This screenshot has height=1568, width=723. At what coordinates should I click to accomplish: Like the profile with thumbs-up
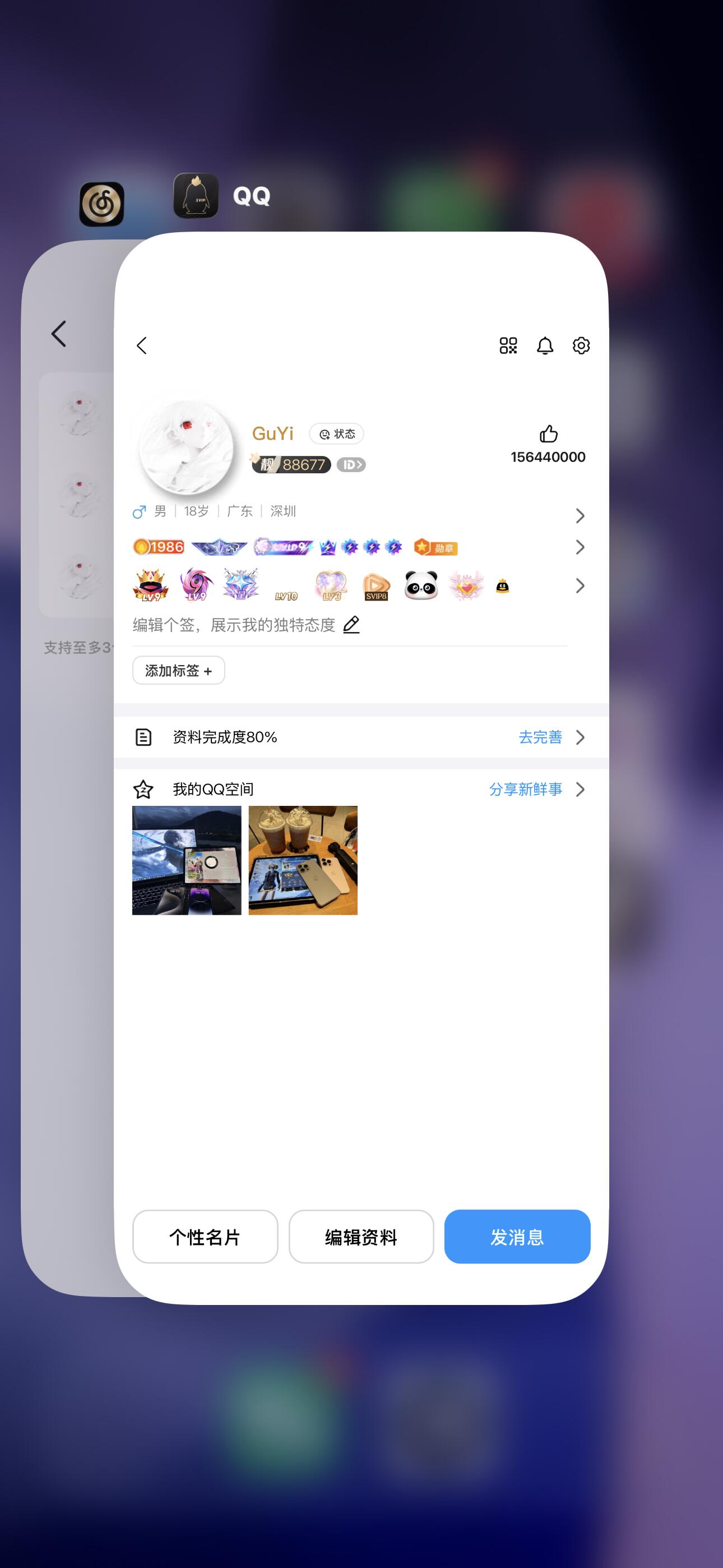click(548, 434)
